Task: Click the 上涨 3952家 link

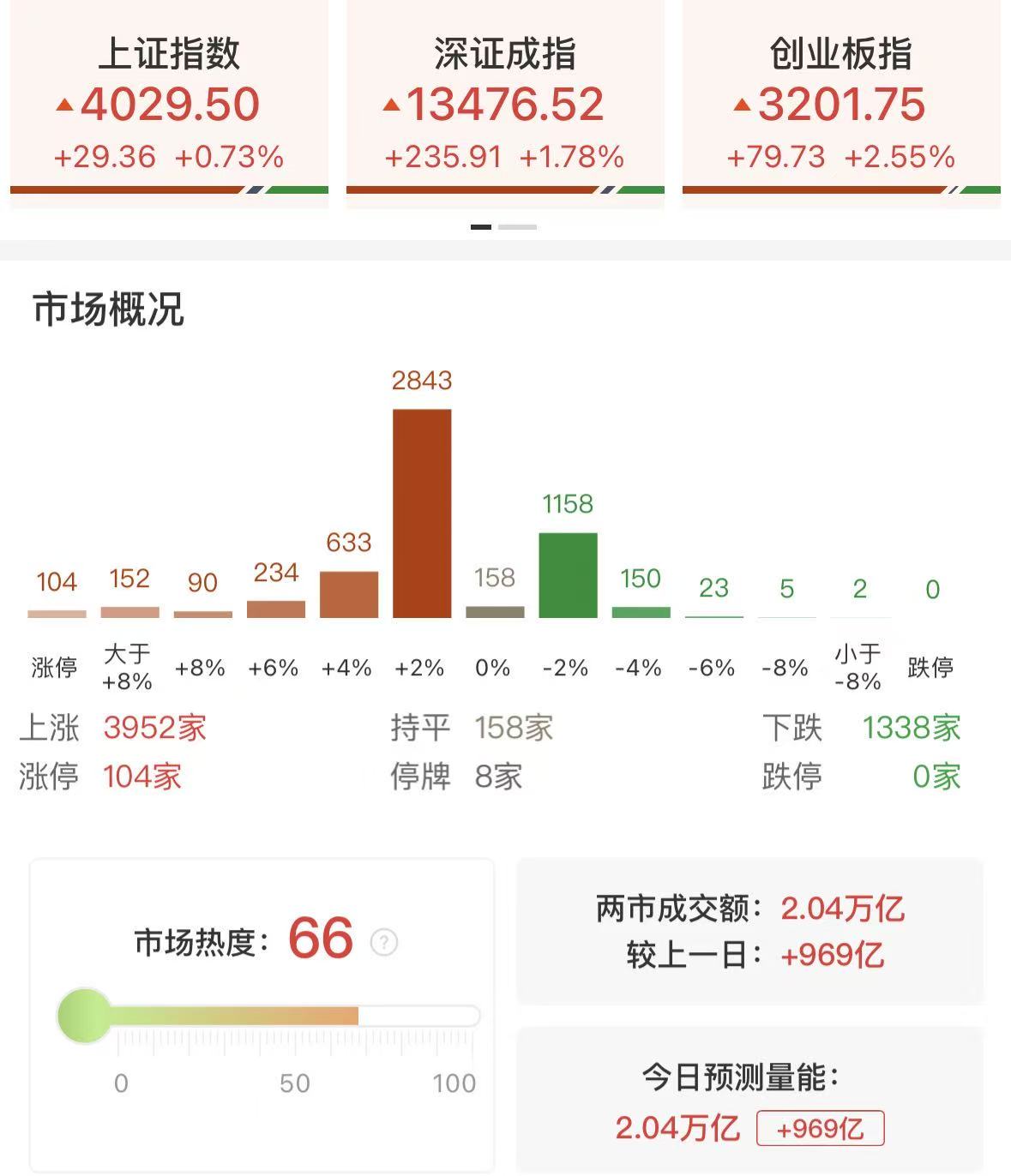Action: [x=153, y=727]
